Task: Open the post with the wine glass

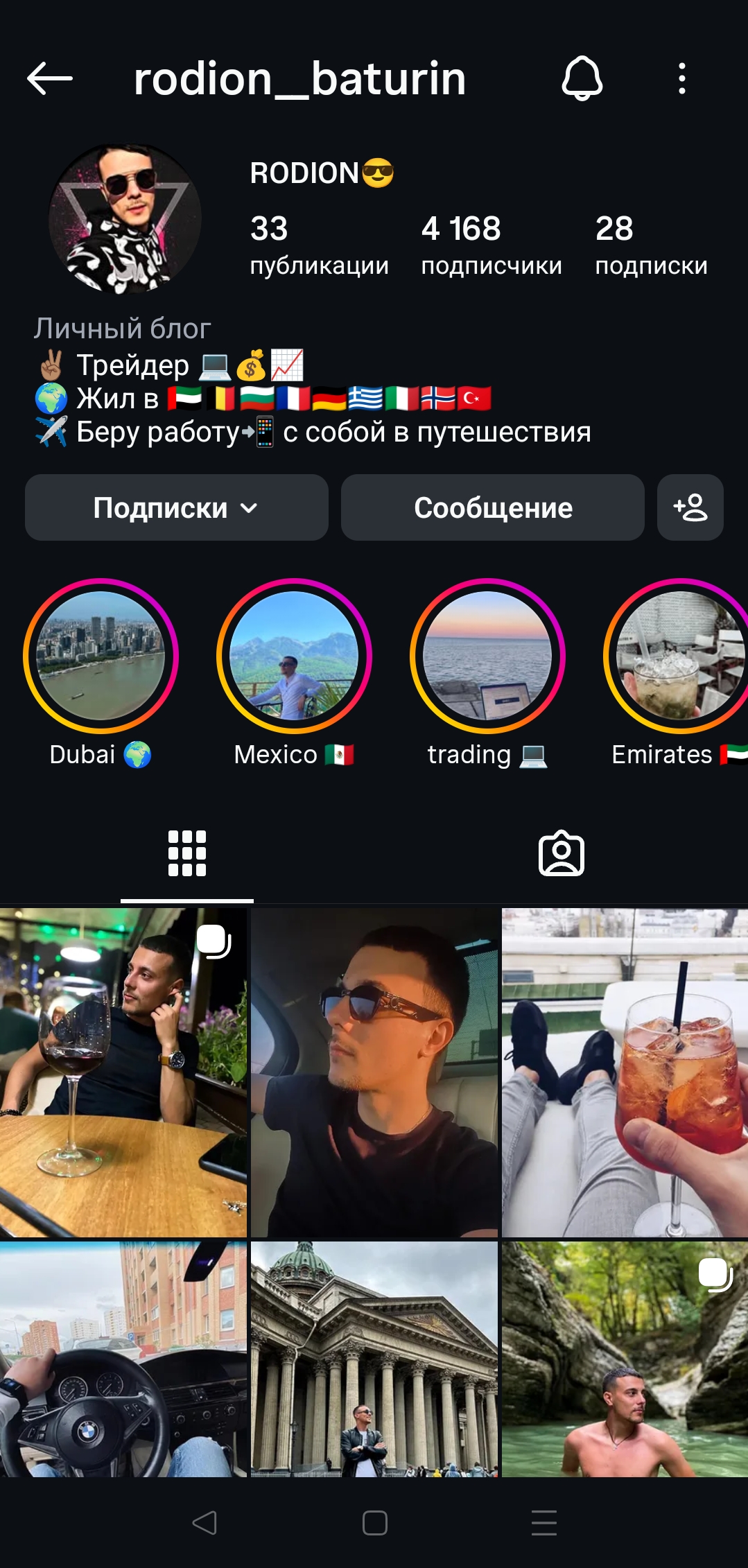Action: [x=123, y=1072]
